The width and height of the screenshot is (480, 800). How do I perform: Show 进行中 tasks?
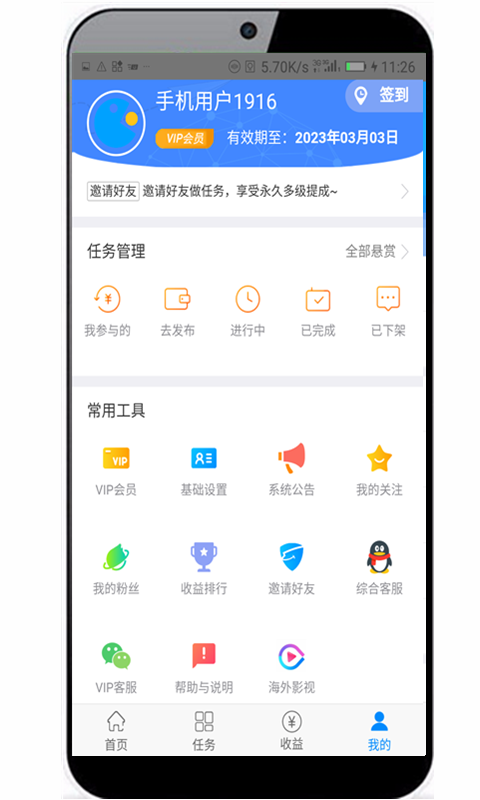click(248, 311)
